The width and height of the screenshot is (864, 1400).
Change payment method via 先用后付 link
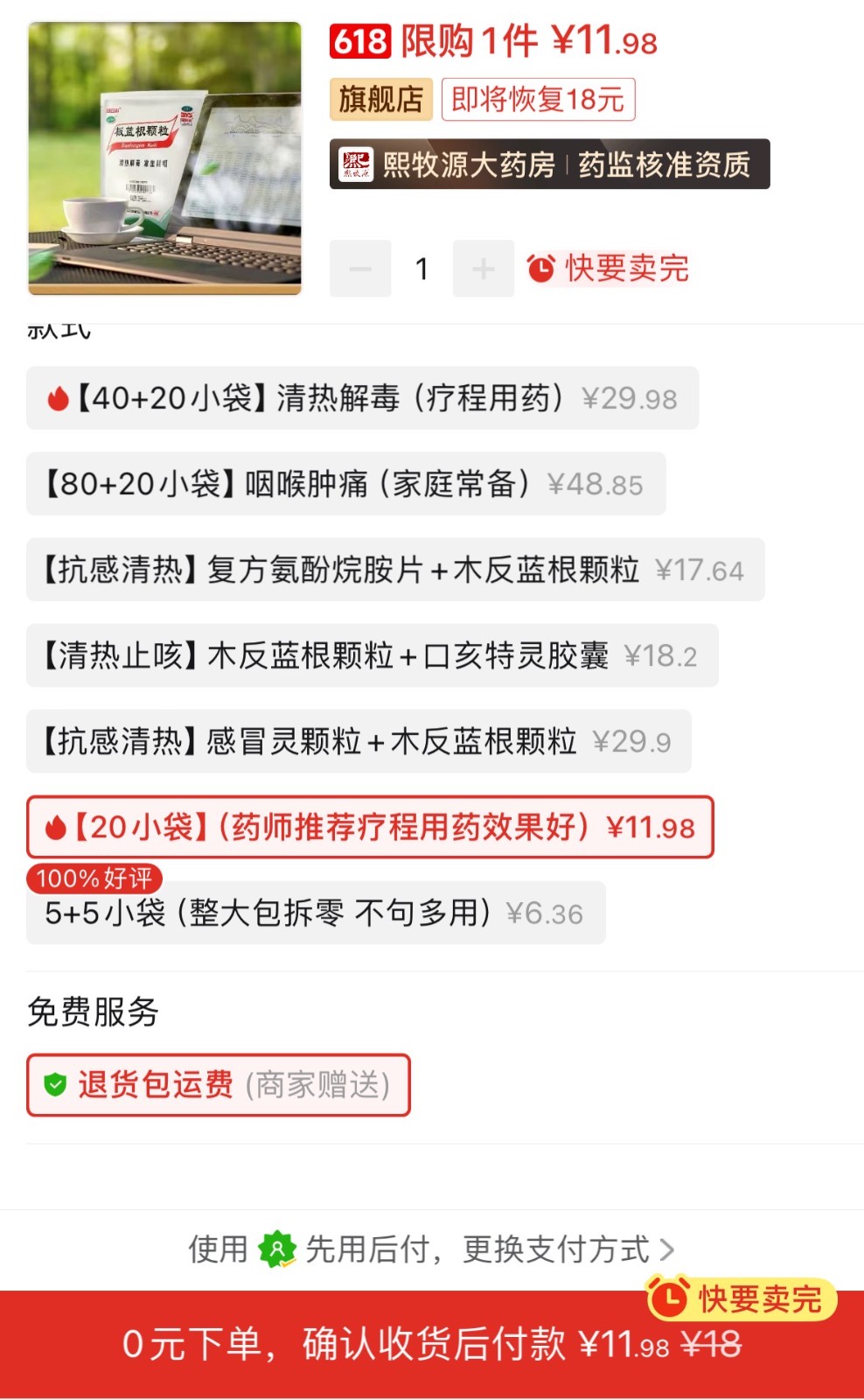pos(432,1249)
